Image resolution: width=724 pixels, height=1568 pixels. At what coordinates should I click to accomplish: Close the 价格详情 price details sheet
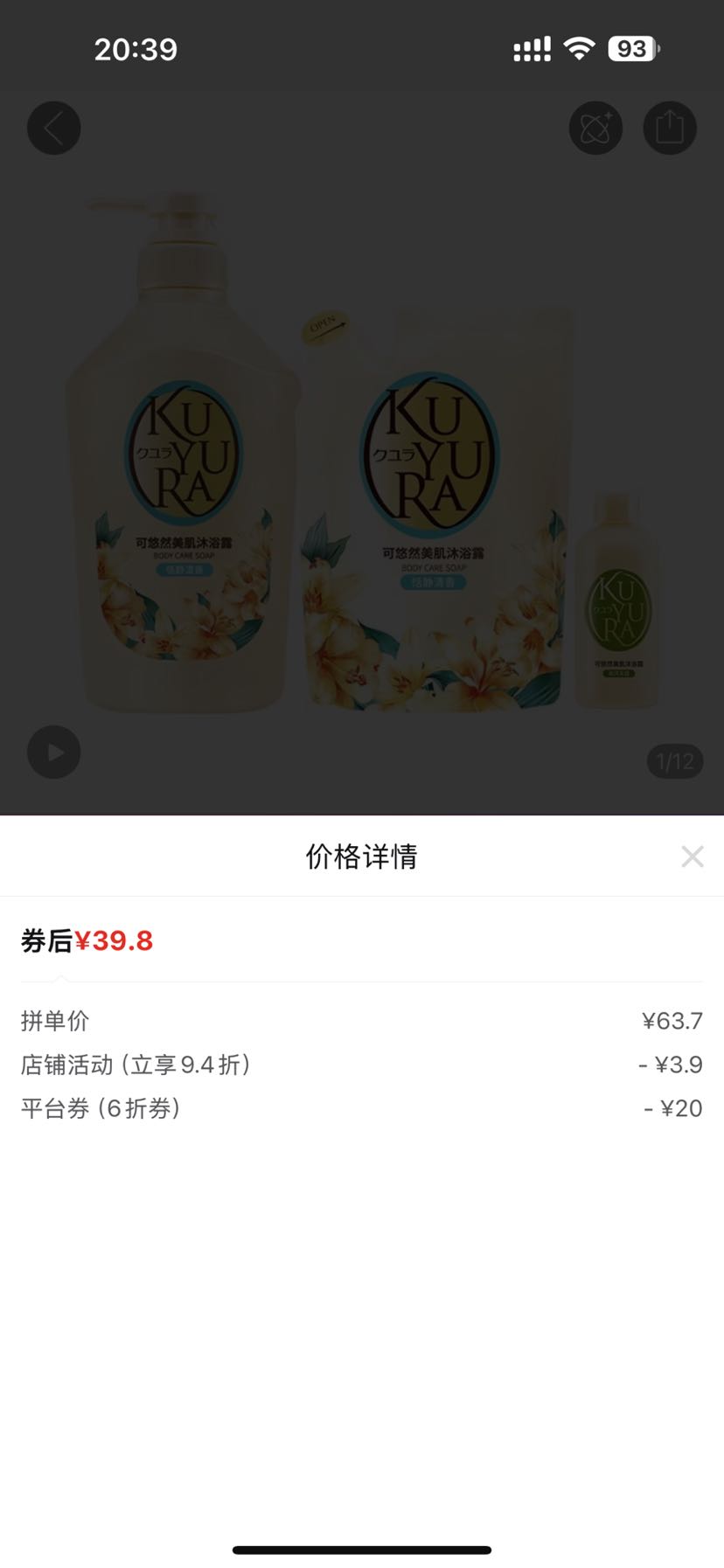click(692, 857)
